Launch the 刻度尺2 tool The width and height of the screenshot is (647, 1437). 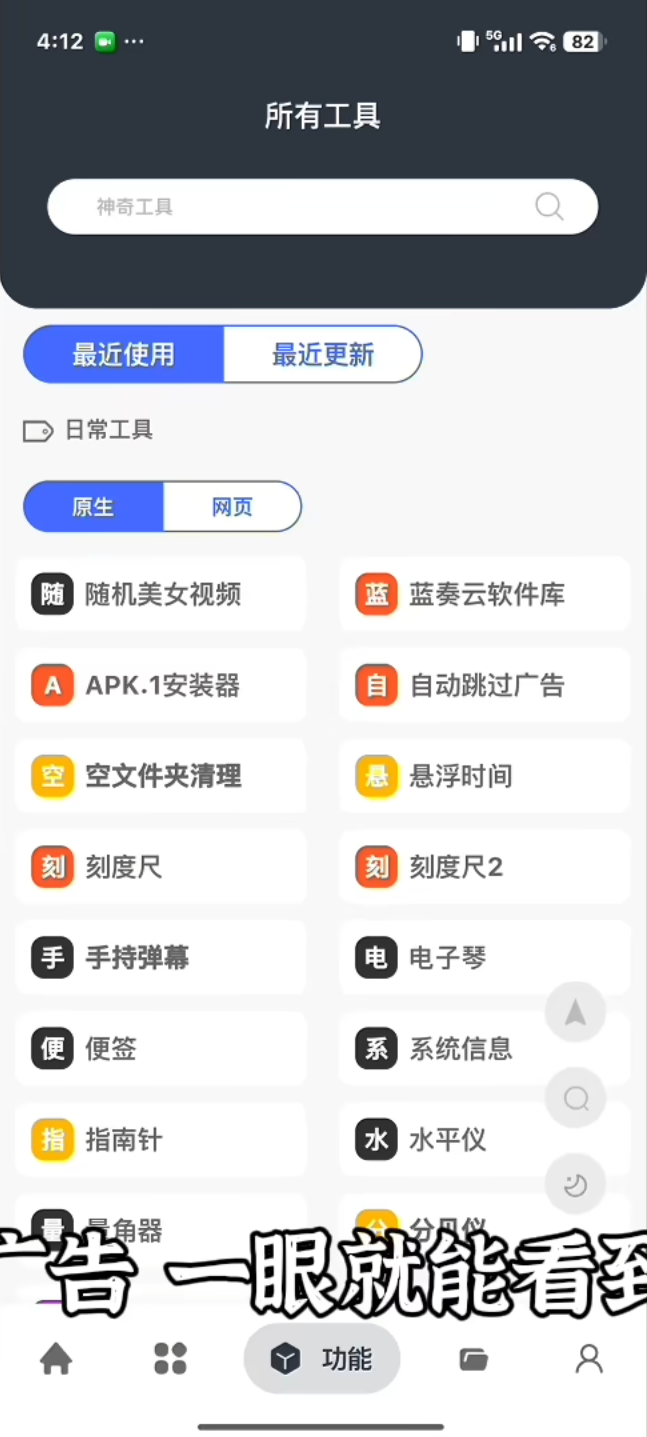pos(485,867)
